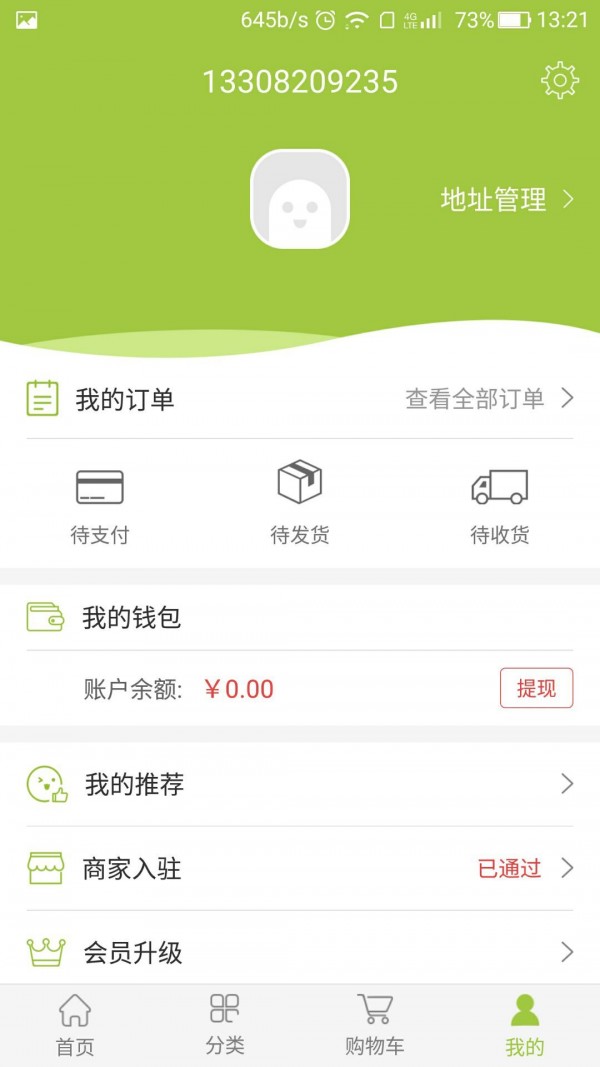The width and height of the screenshot is (600, 1067).
Task: Switch to the 首页 home tab
Action: point(75,1026)
